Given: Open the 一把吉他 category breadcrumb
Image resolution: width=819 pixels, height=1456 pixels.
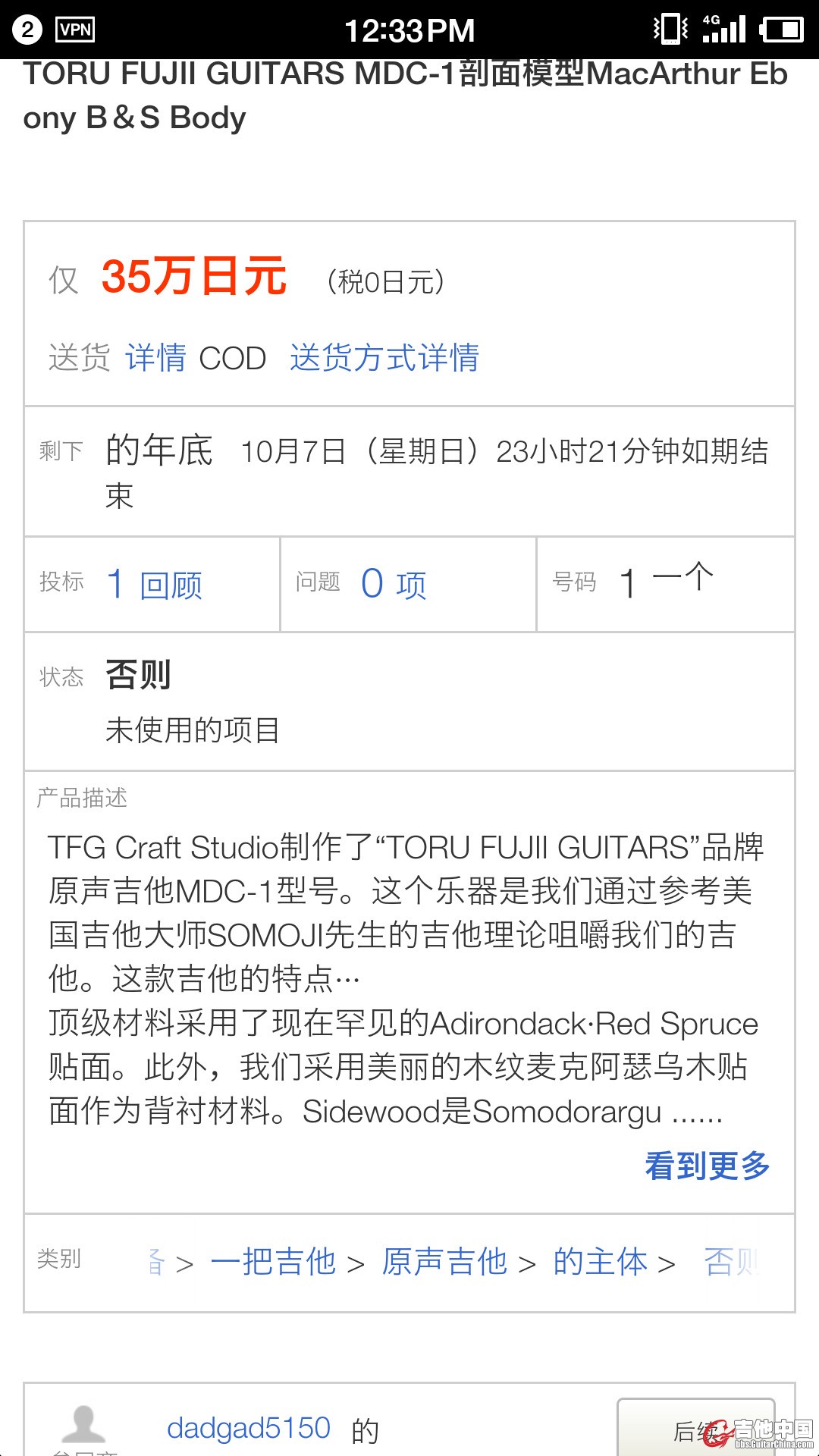Looking at the screenshot, I should [273, 1263].
